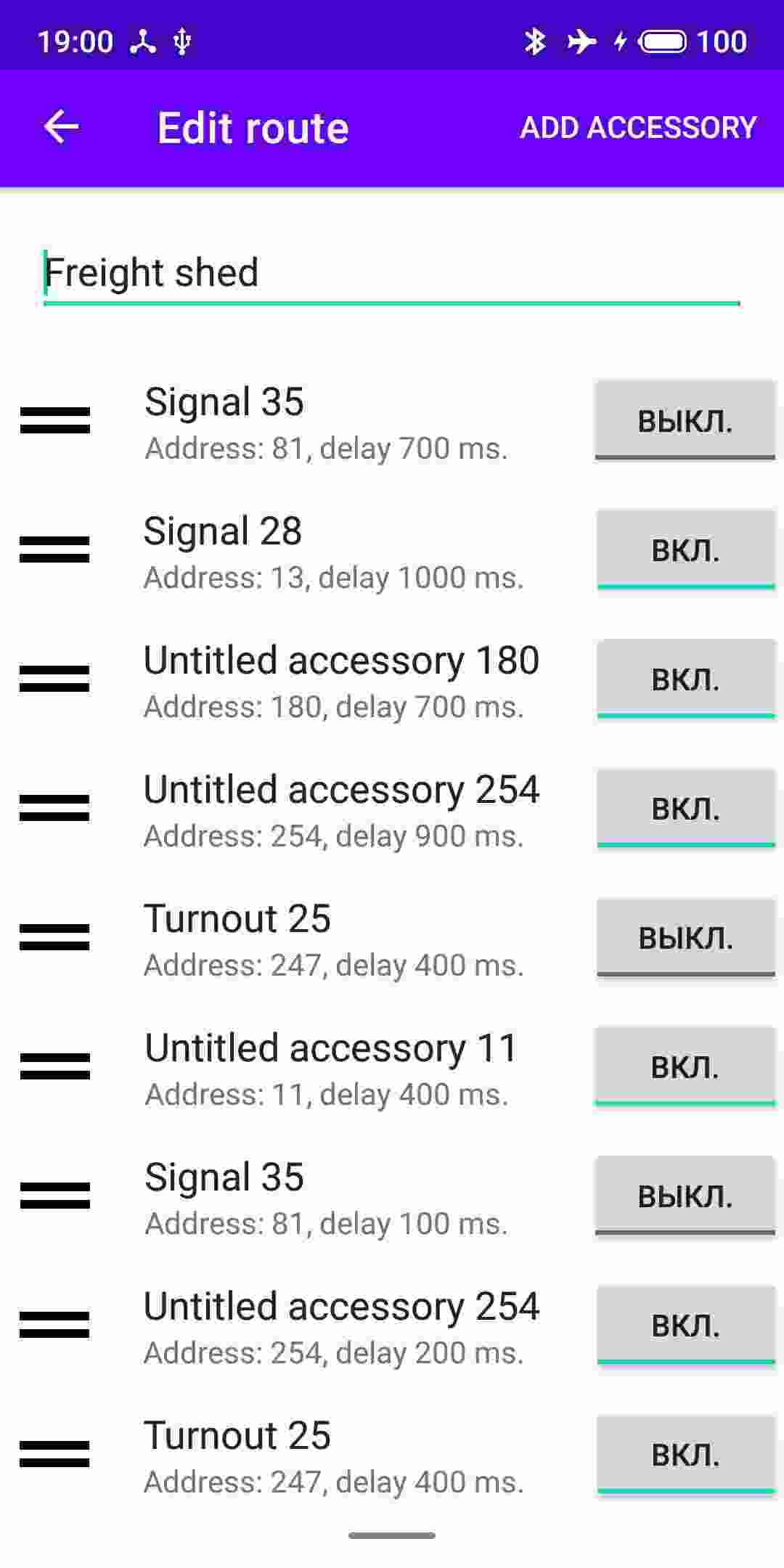Grab the reorder handle for Untitled accessory 11
Viewport: 784px width, 1568px height.
pyautogui.click(x=54, y=1066)
